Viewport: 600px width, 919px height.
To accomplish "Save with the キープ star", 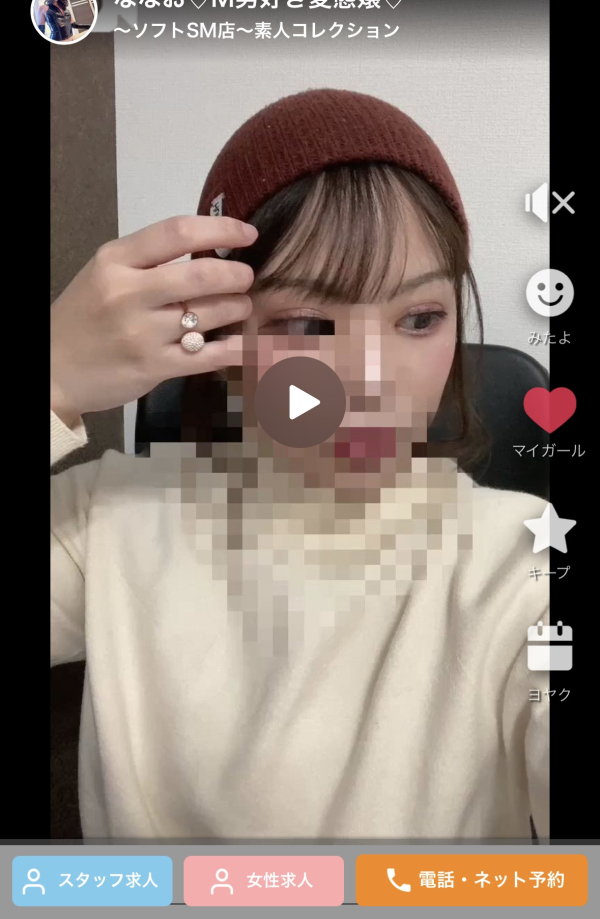I will [549, 530].
